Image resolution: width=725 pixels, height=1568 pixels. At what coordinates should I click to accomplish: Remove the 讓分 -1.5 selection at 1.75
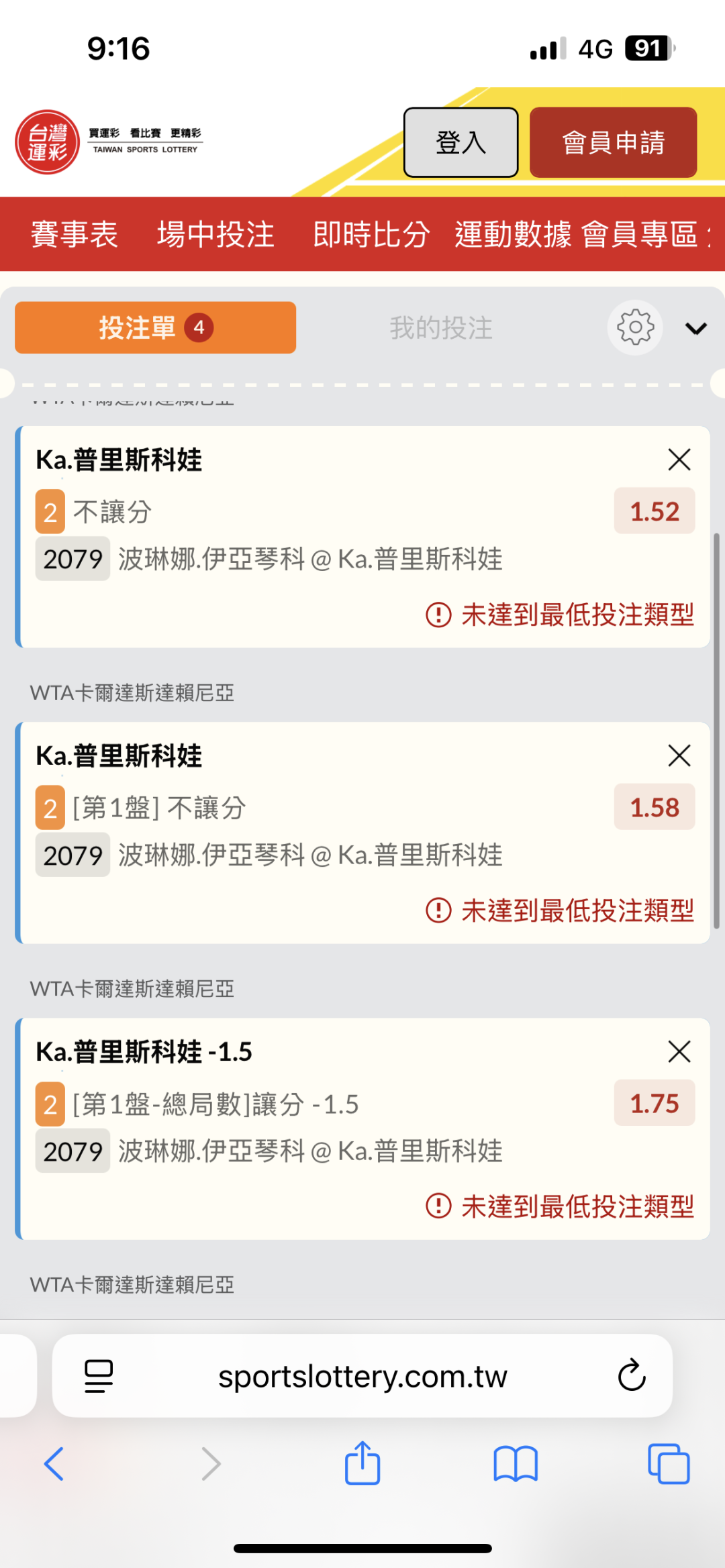(679, 1051)
